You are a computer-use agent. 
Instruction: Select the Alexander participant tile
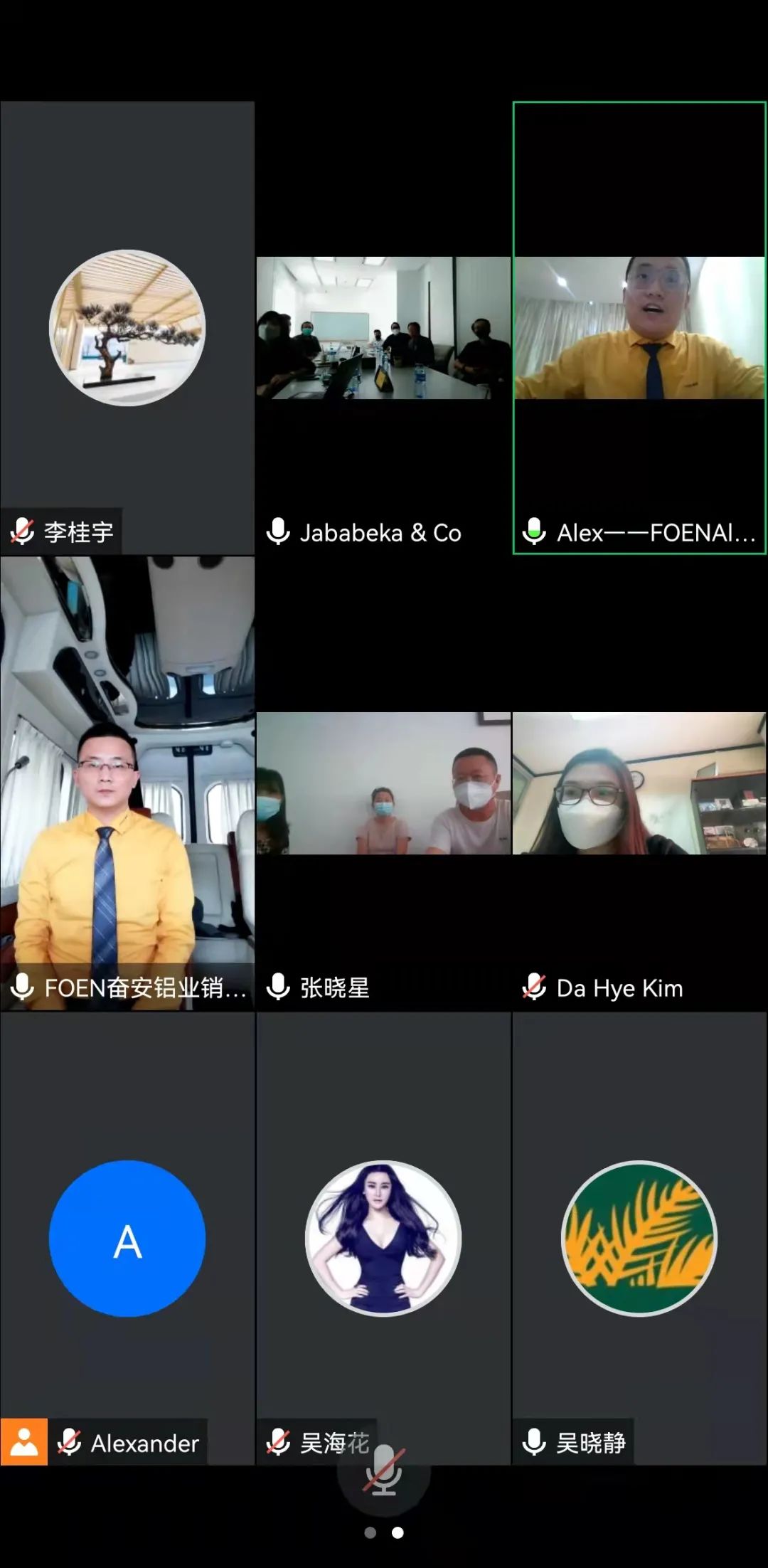(127, 1238)
